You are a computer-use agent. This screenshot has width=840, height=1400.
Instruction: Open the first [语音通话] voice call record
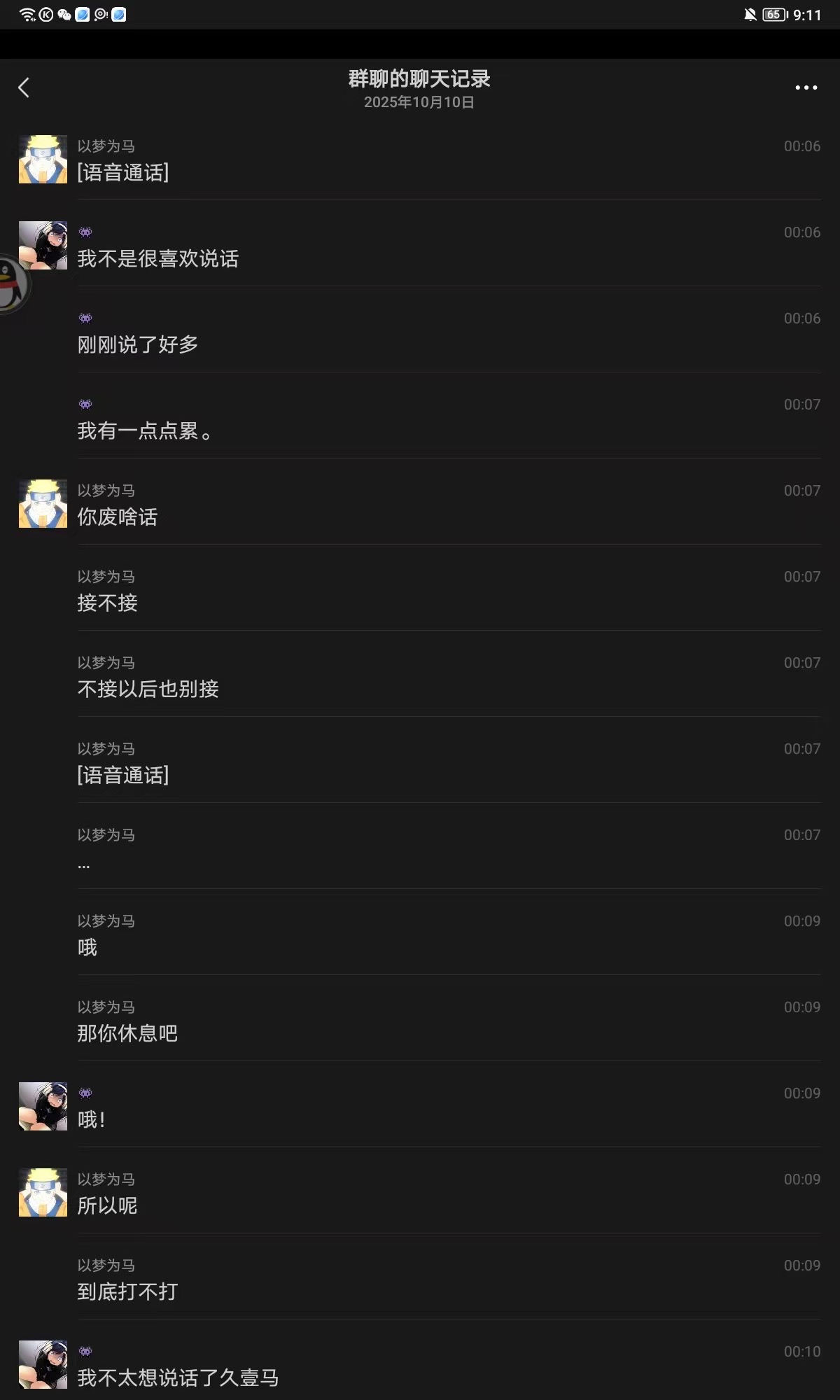click(x=125, y=174)
